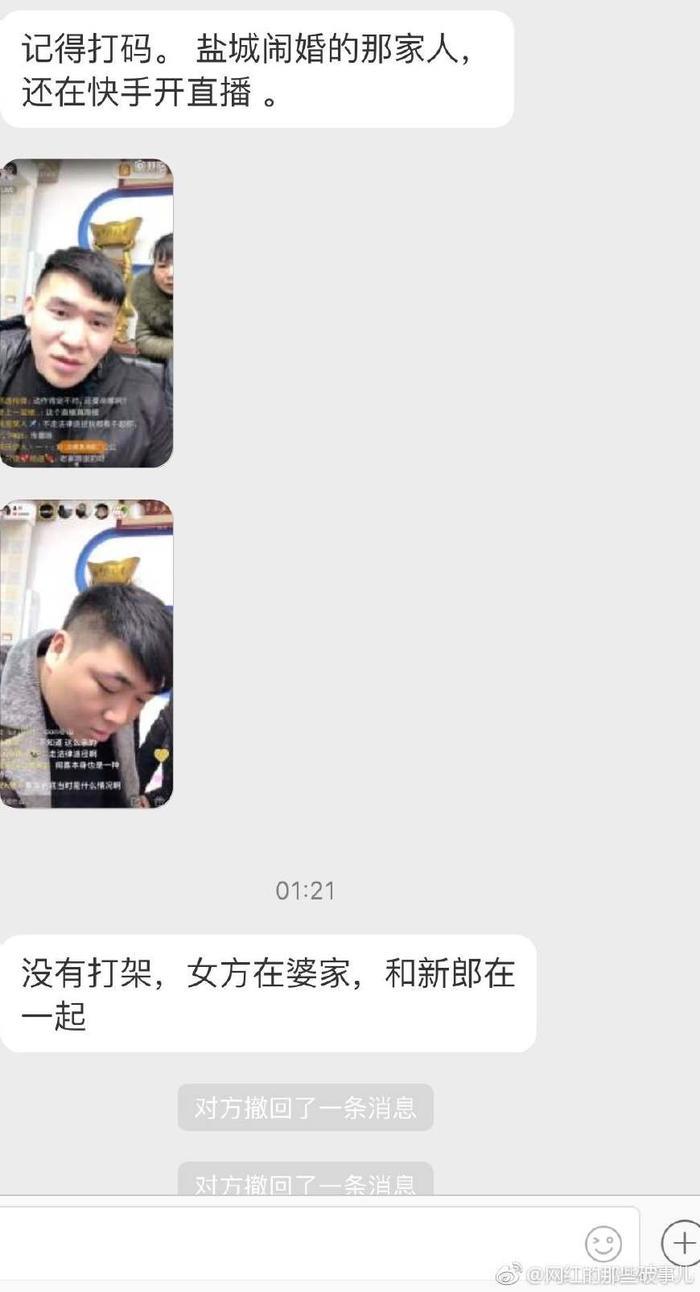Open the first livestream screenshot image
This screenshot has width=700, height=1292.
click(86, 313)
